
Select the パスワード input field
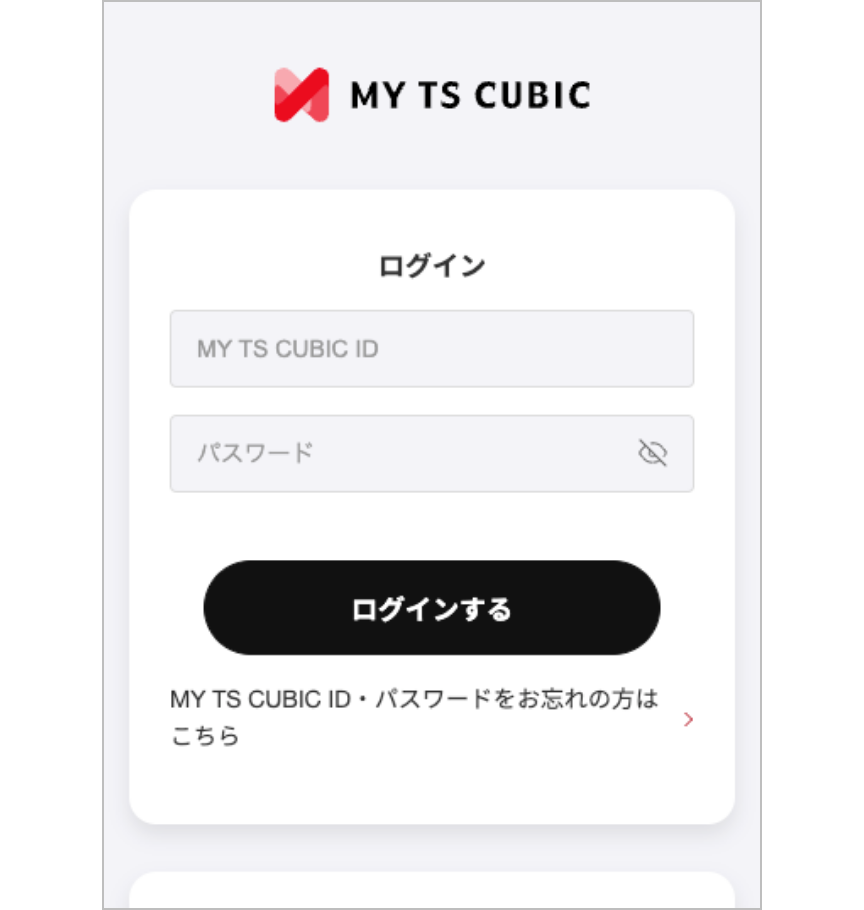click(x=400, y=454)
